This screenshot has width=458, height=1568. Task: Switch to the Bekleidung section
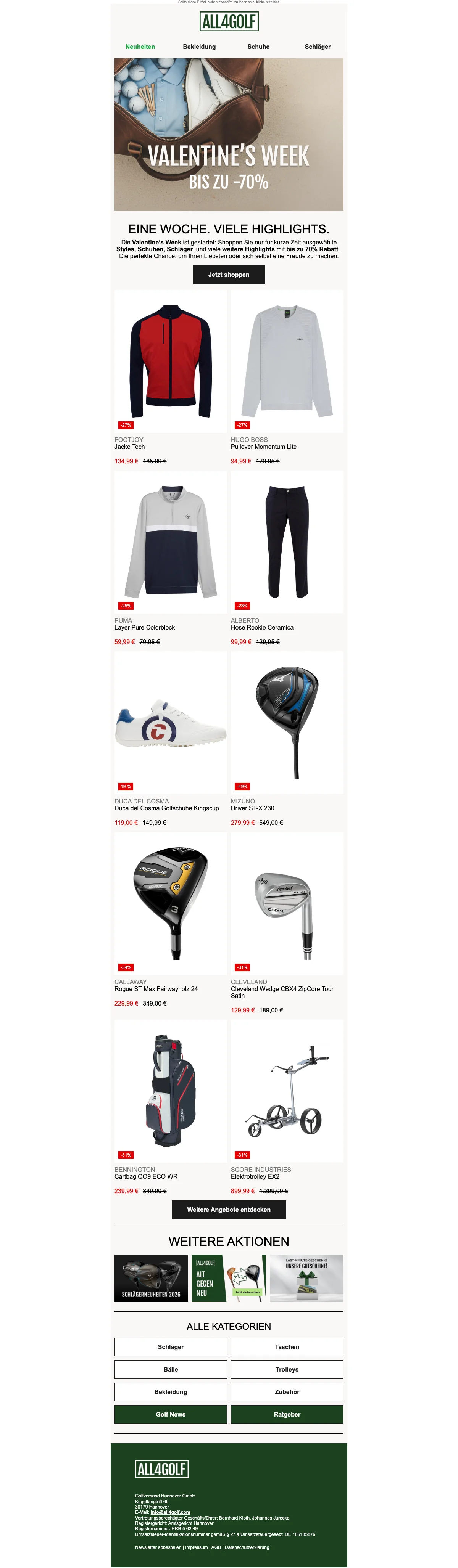pyautogui.click(x=199, y=46)
